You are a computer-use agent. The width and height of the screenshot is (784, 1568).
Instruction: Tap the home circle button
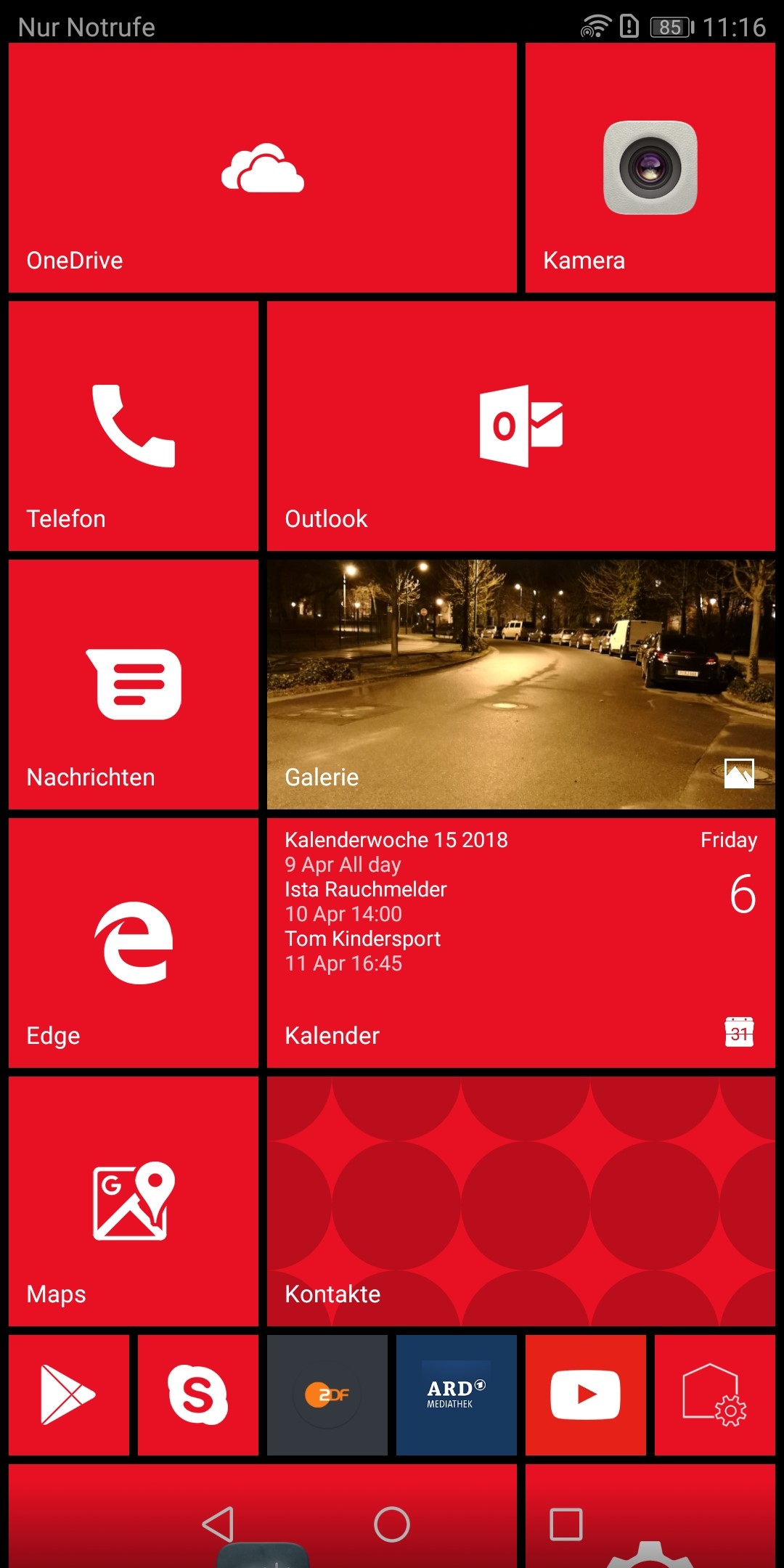[392, 1524]
